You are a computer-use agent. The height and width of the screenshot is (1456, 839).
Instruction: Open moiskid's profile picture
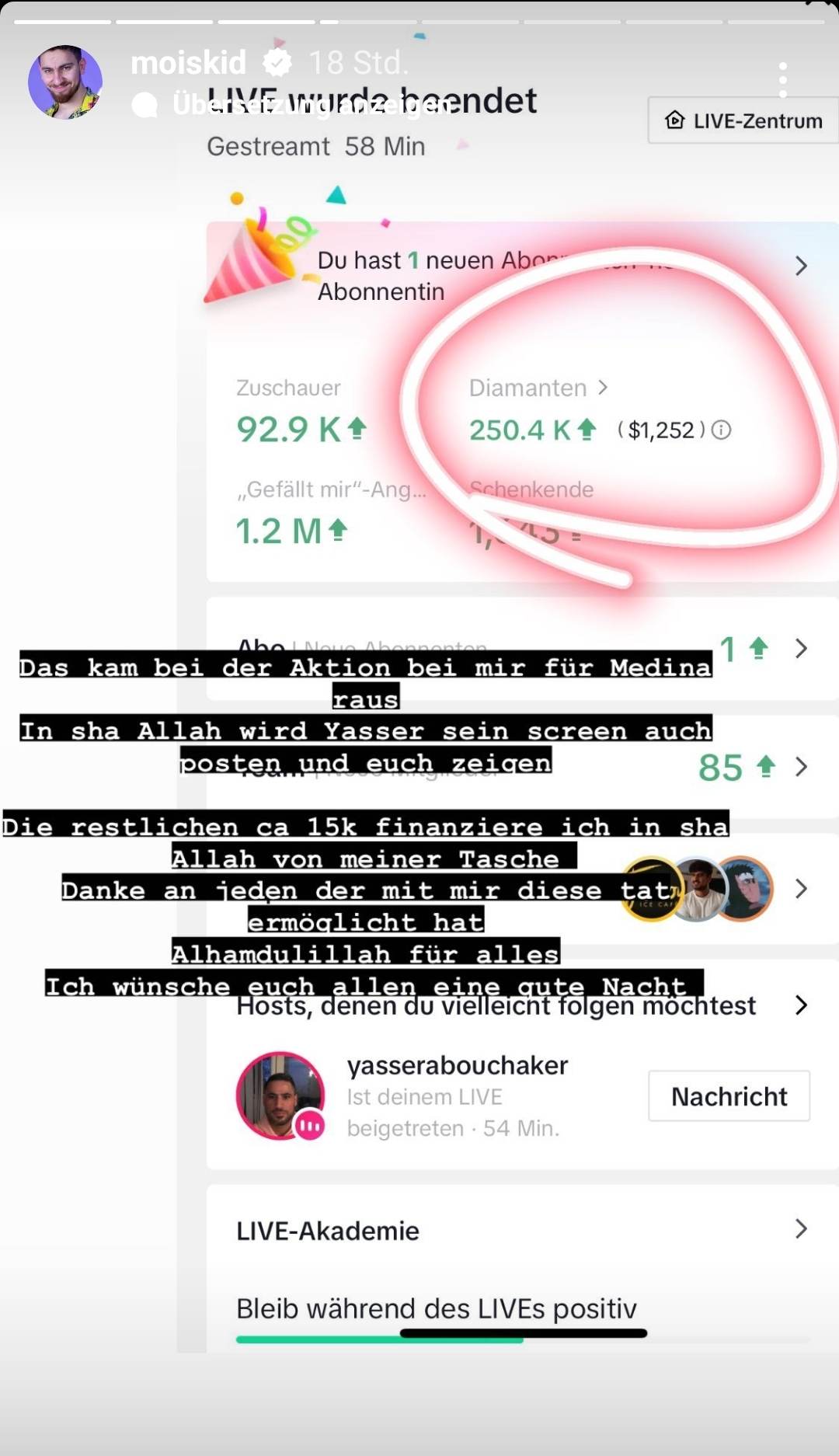point(65,82)
